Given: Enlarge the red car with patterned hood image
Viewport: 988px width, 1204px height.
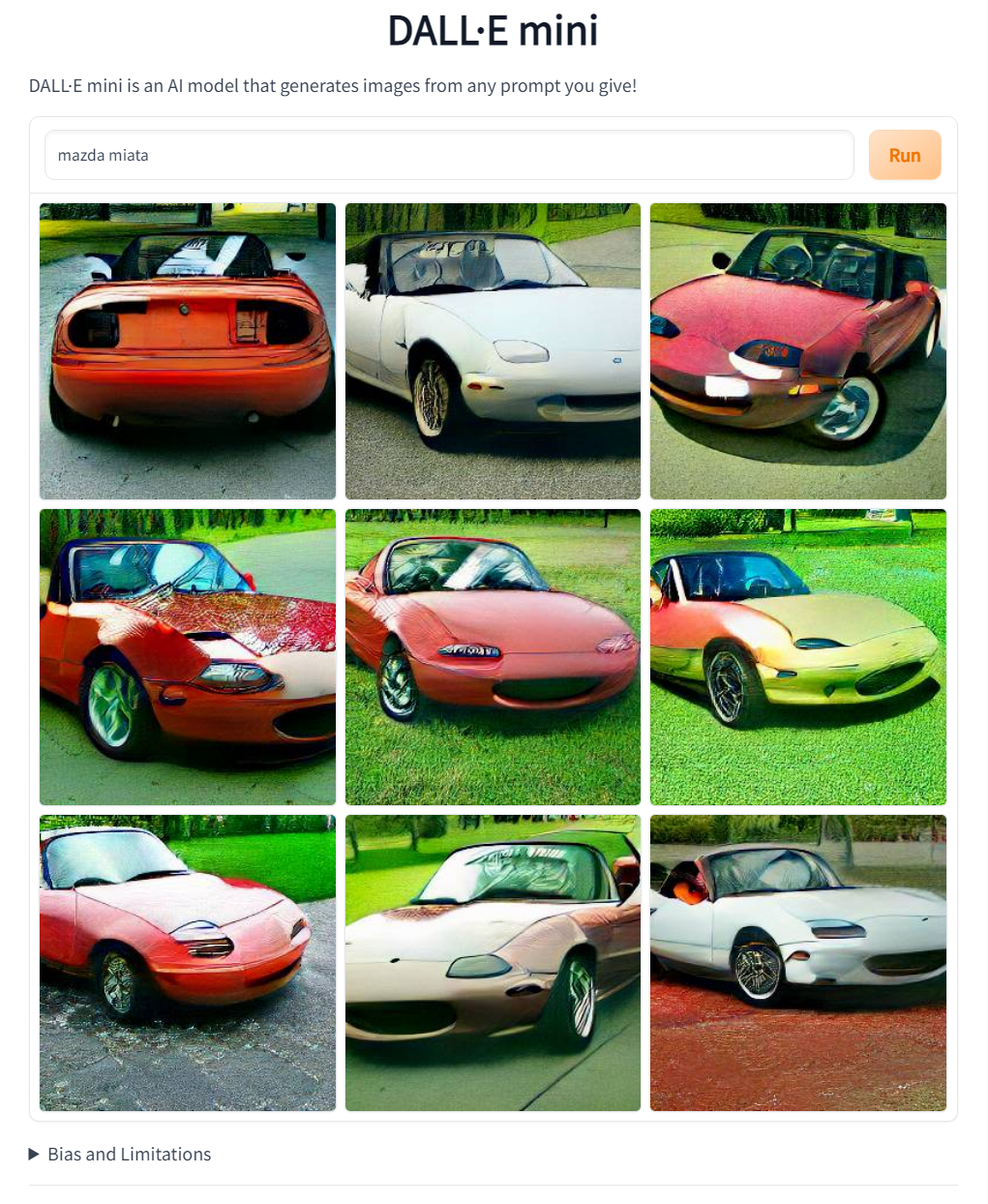Looking at the screenshot, I should coord(188,657).
